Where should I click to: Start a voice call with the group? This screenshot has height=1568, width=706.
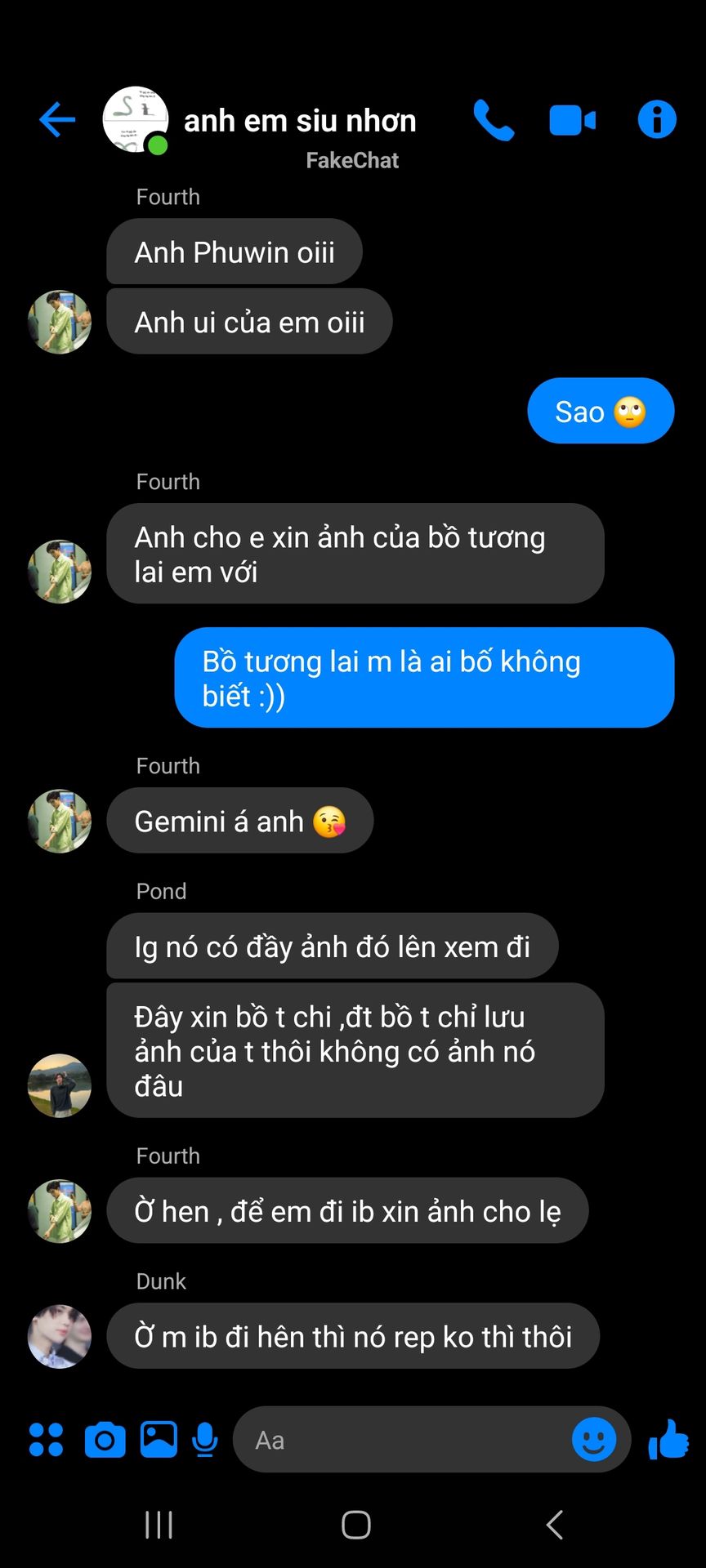[x=494, y=120]
